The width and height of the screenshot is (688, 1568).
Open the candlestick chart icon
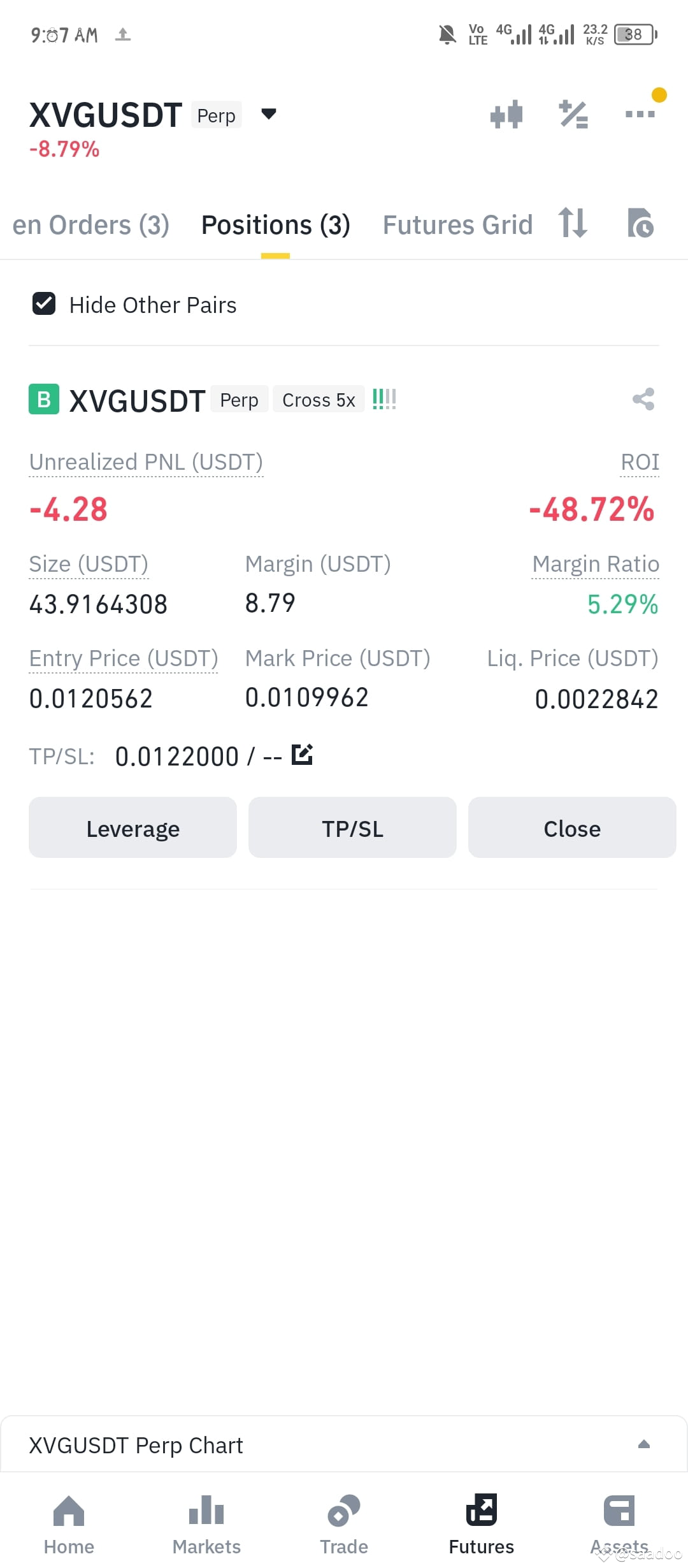(x=506, y=115)
